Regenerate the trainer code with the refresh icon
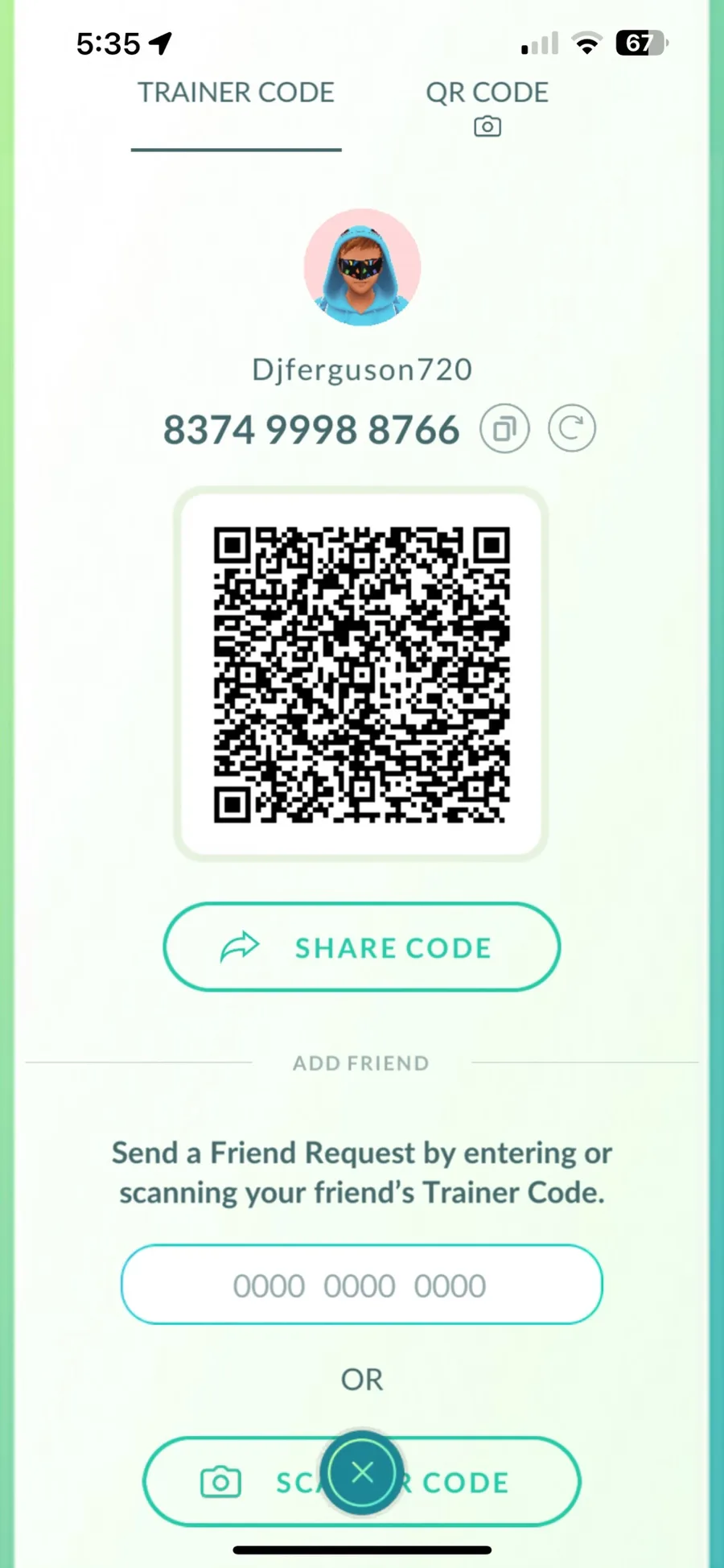The width and height of the screenshot is (724, 1568). (x=572, y=429)
